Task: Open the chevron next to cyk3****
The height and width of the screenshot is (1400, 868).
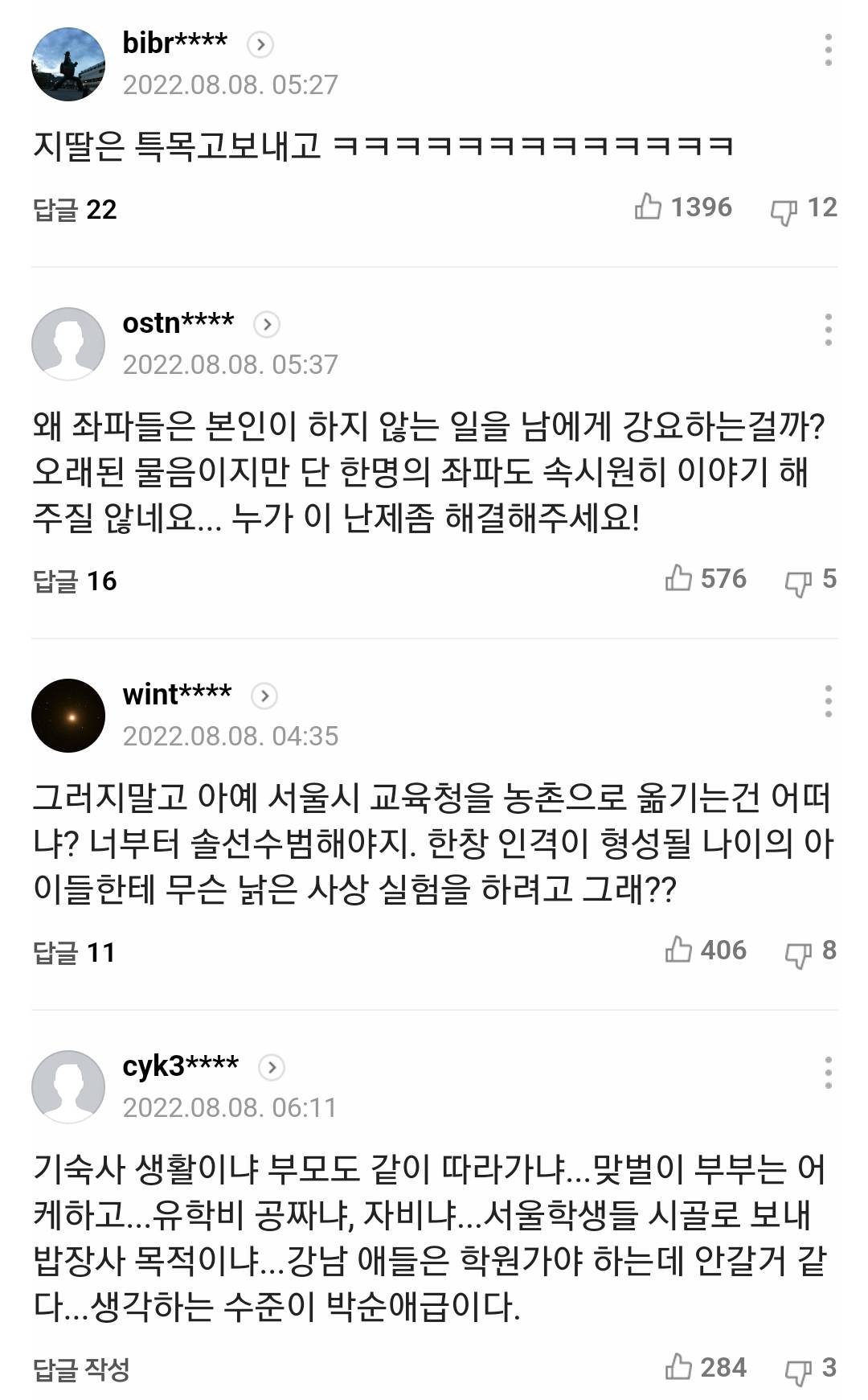Action: 272,1067
